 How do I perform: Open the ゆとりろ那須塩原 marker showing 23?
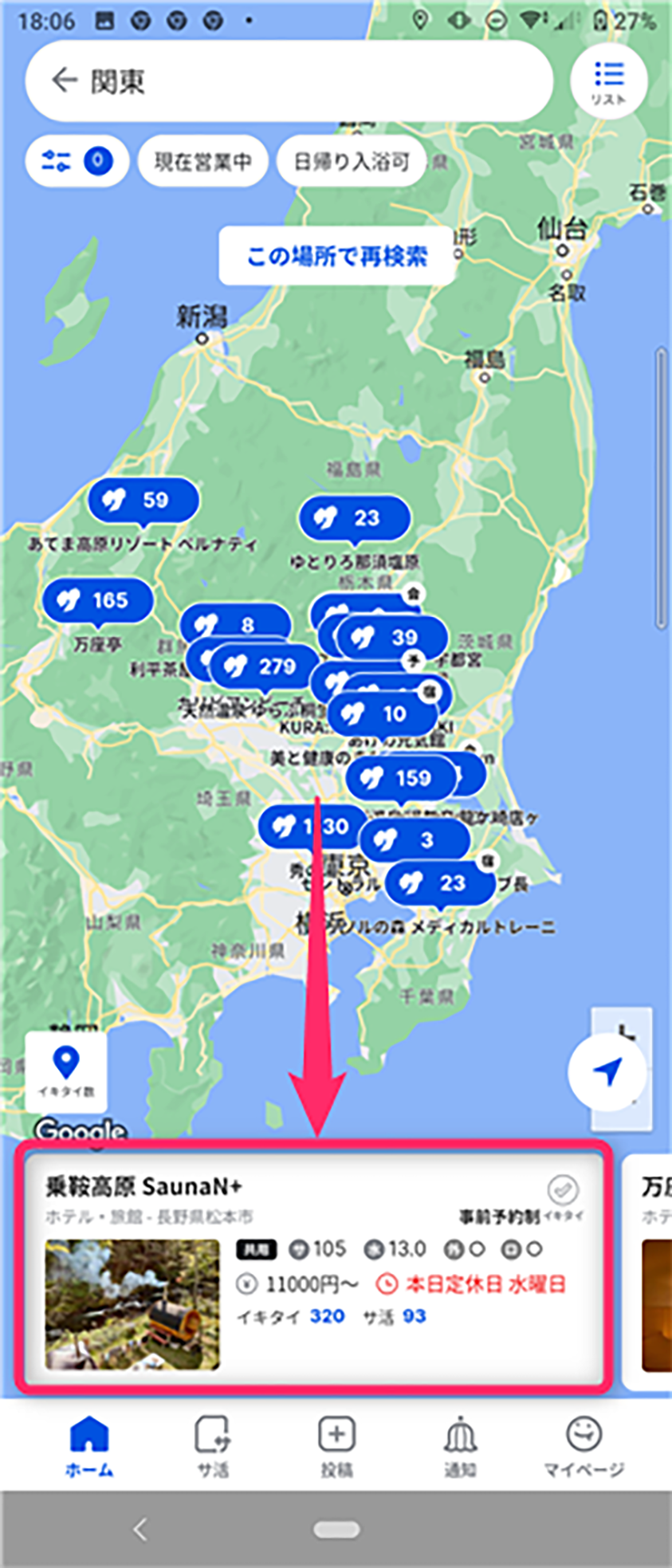(354, 518)
